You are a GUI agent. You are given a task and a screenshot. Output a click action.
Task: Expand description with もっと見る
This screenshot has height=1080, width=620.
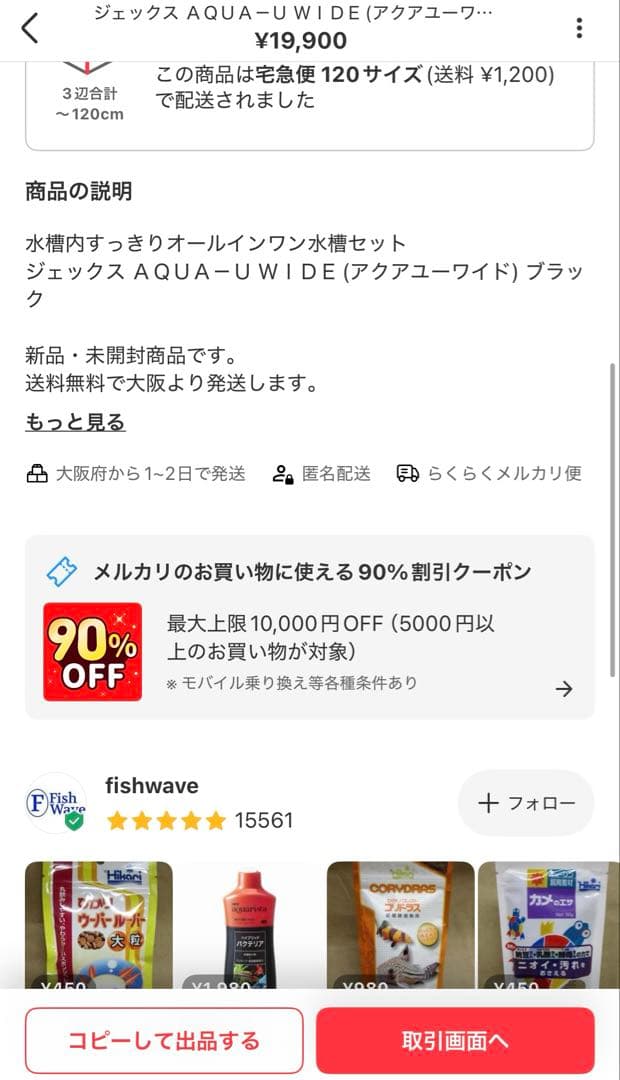pyautogui.click(x=75, y=422)
